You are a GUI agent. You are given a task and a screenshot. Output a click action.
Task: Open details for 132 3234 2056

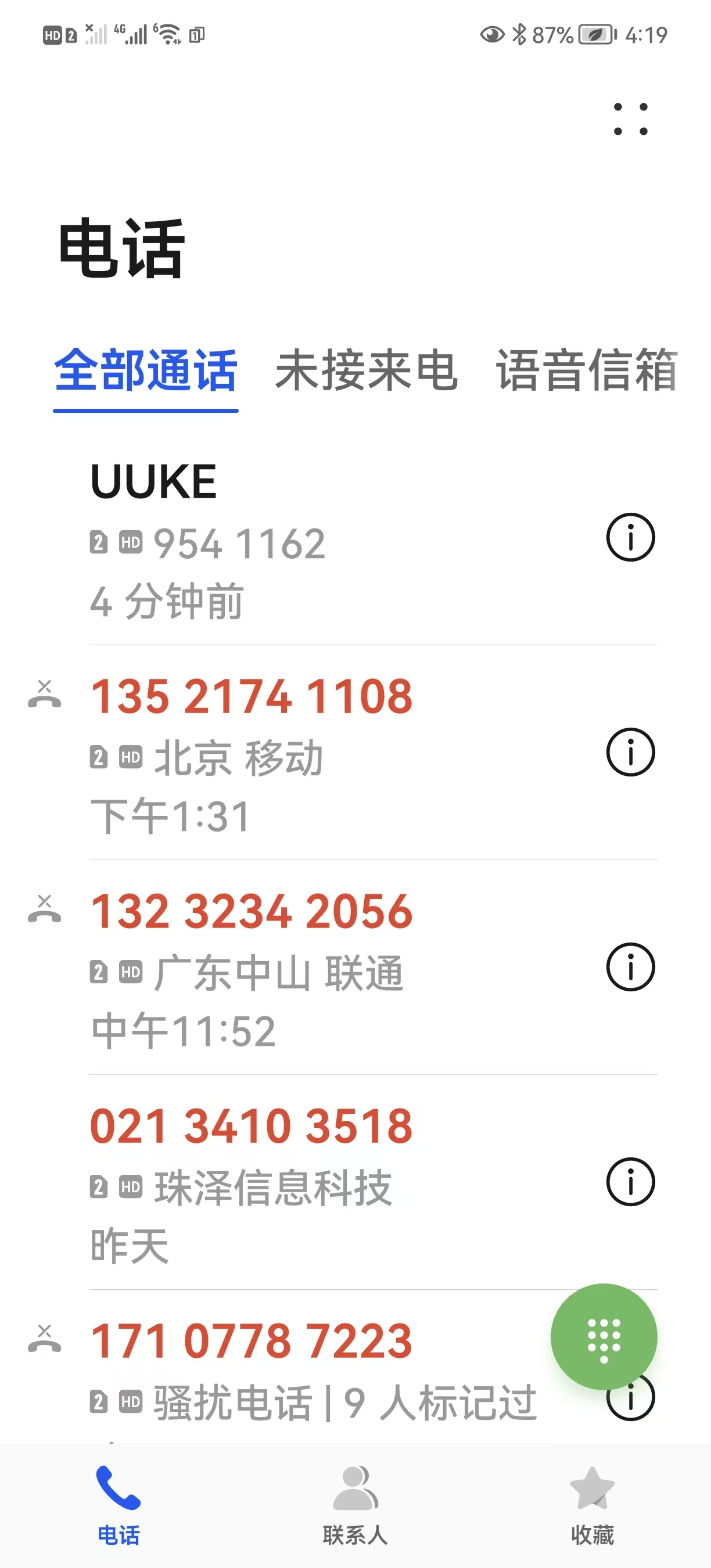pos(630,967)
